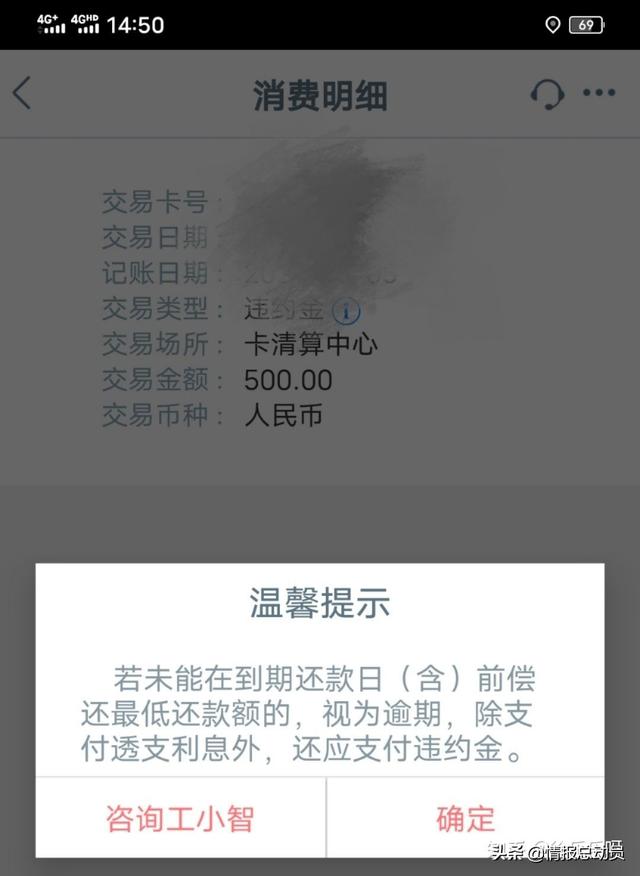The height and width of the screenshot is (876, 640).
Task: Open the three-dot overflow menu
Action: tap(599, 94)
